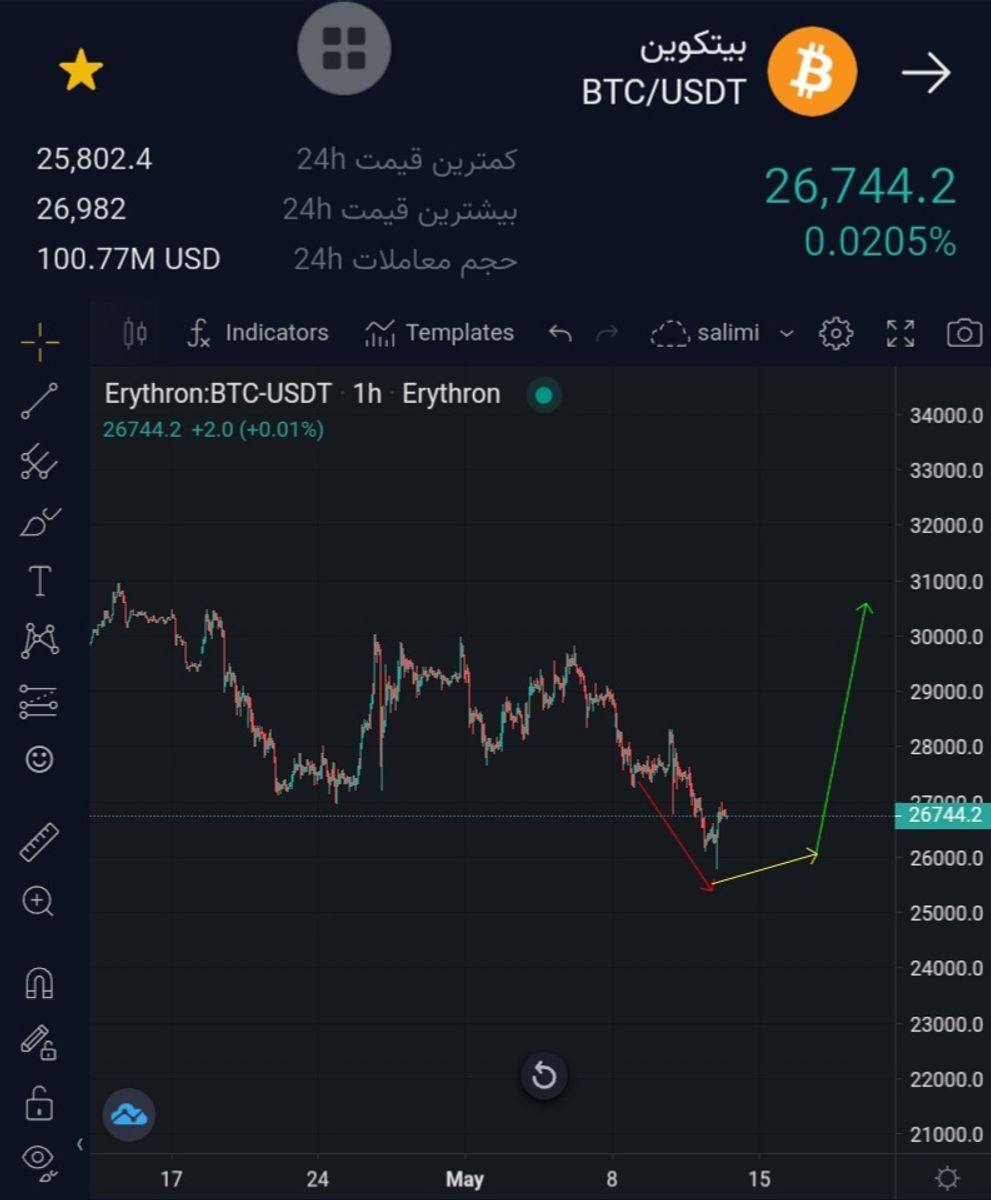This screenshot has height=1200, width=991.
Task: Add BTC/USDT to favorites with star
Action: (81, 72)
